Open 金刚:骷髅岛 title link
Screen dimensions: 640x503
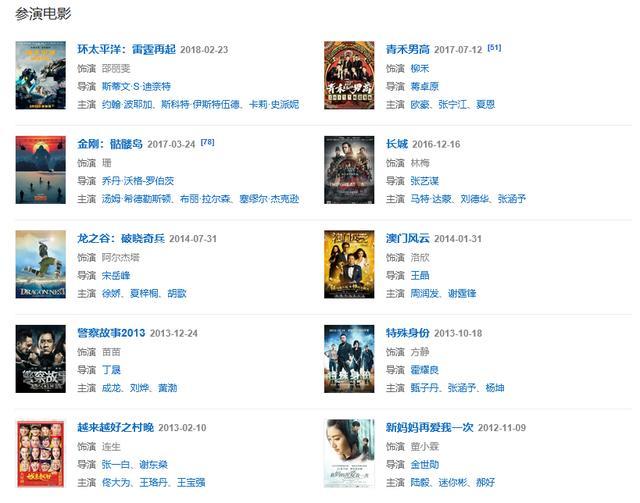point(111,144)
